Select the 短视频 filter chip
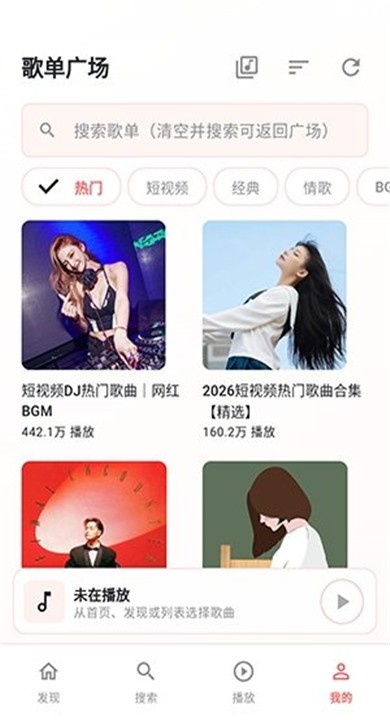Screen dimensions: 390x720 167,187
